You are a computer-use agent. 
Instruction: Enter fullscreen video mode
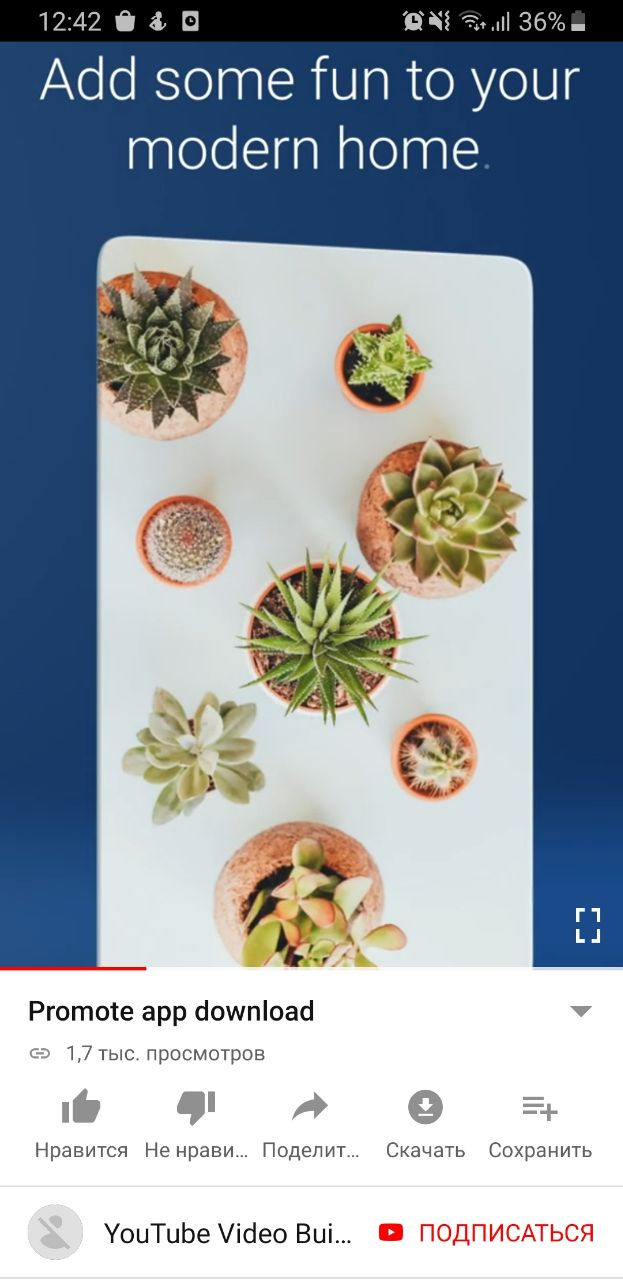[588, 925]
